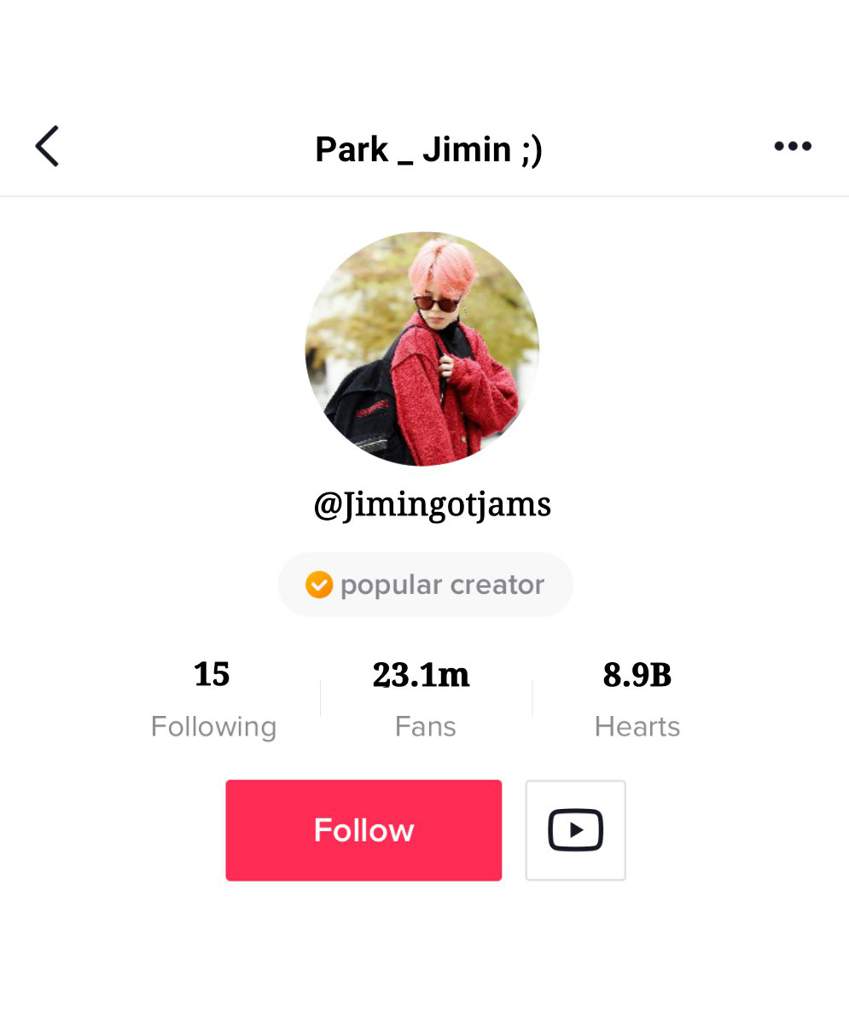View the Fans list
The width and height of the screenshot is (849, 1024).
424,700
